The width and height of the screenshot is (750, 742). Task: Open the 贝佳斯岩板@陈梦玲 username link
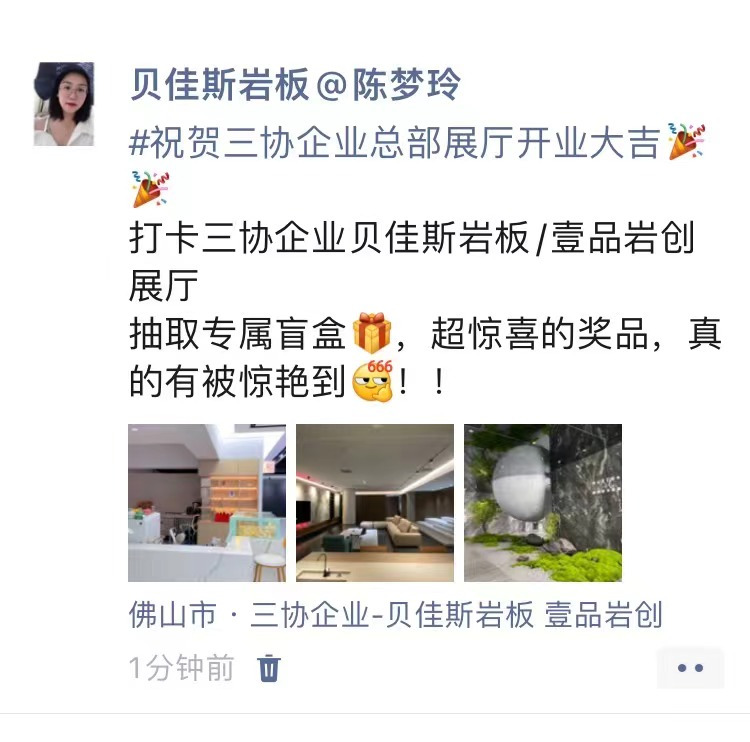coord(295,87)
